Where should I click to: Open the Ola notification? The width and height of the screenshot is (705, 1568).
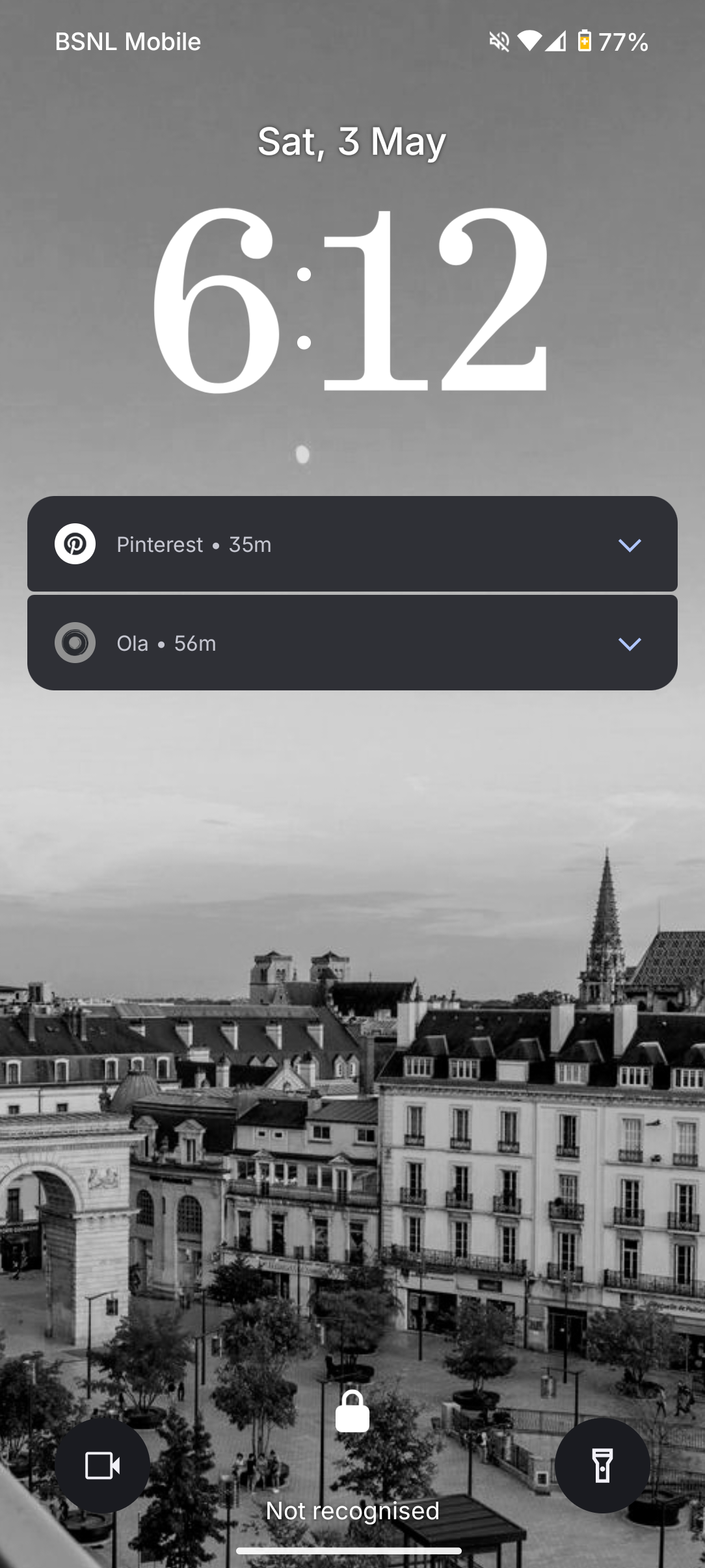point(325,644)
